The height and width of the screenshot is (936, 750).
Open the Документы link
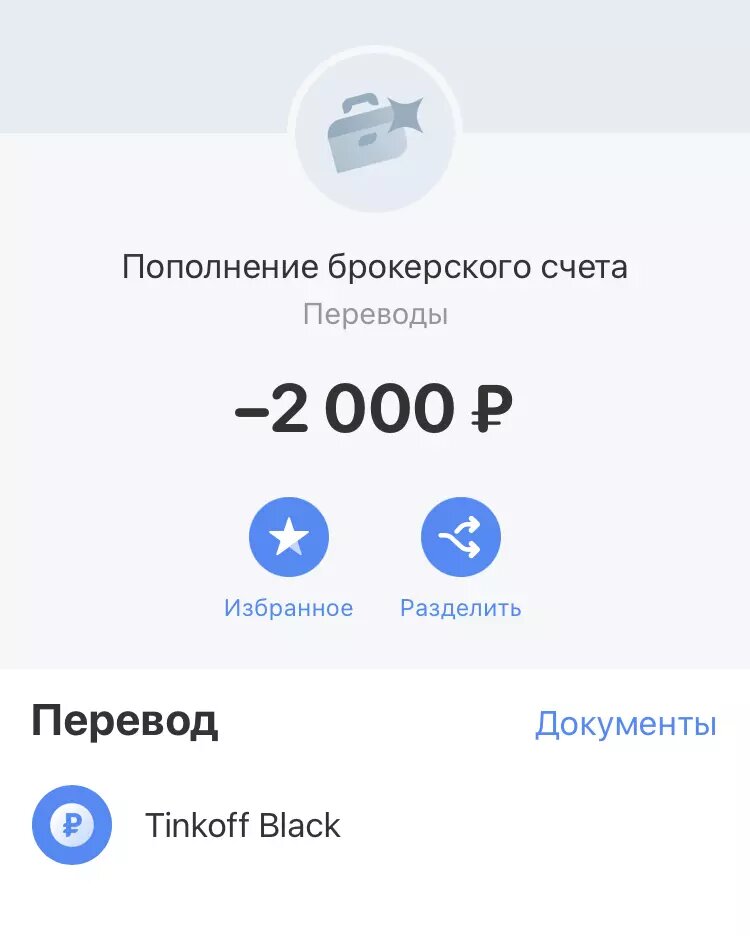[625, 723]
